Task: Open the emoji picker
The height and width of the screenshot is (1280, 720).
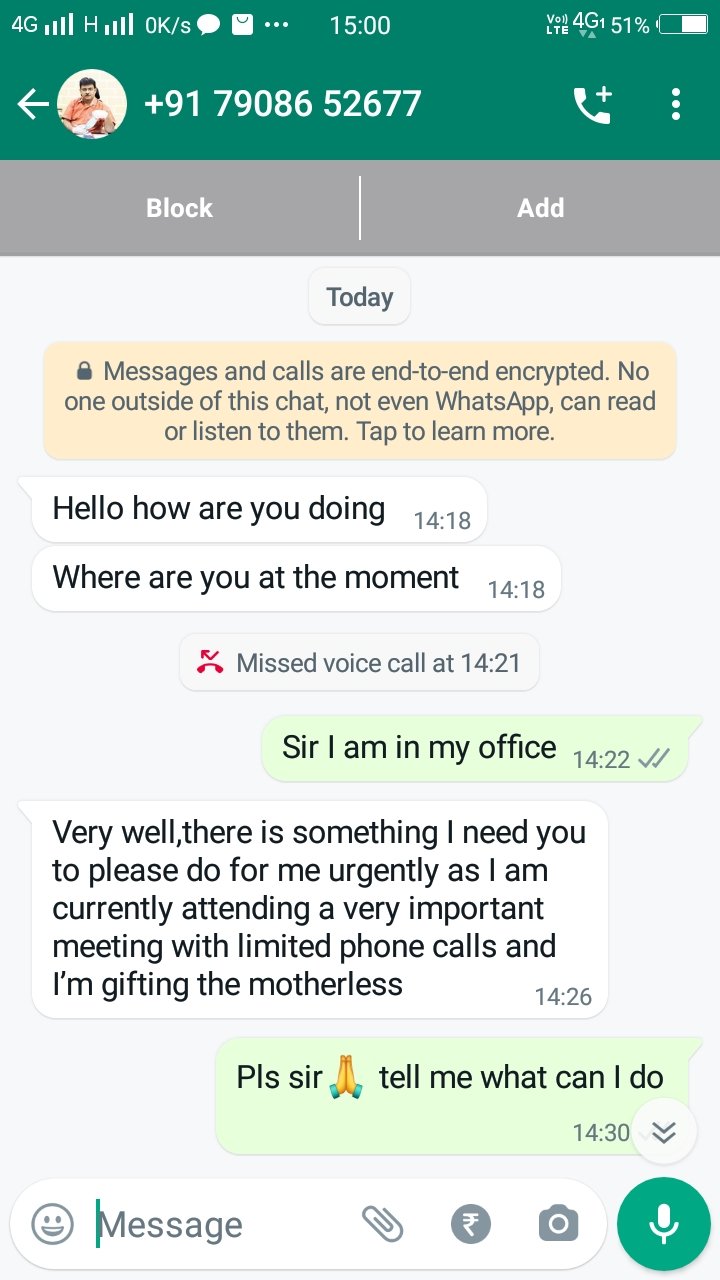Action: tap(52, 1224)
